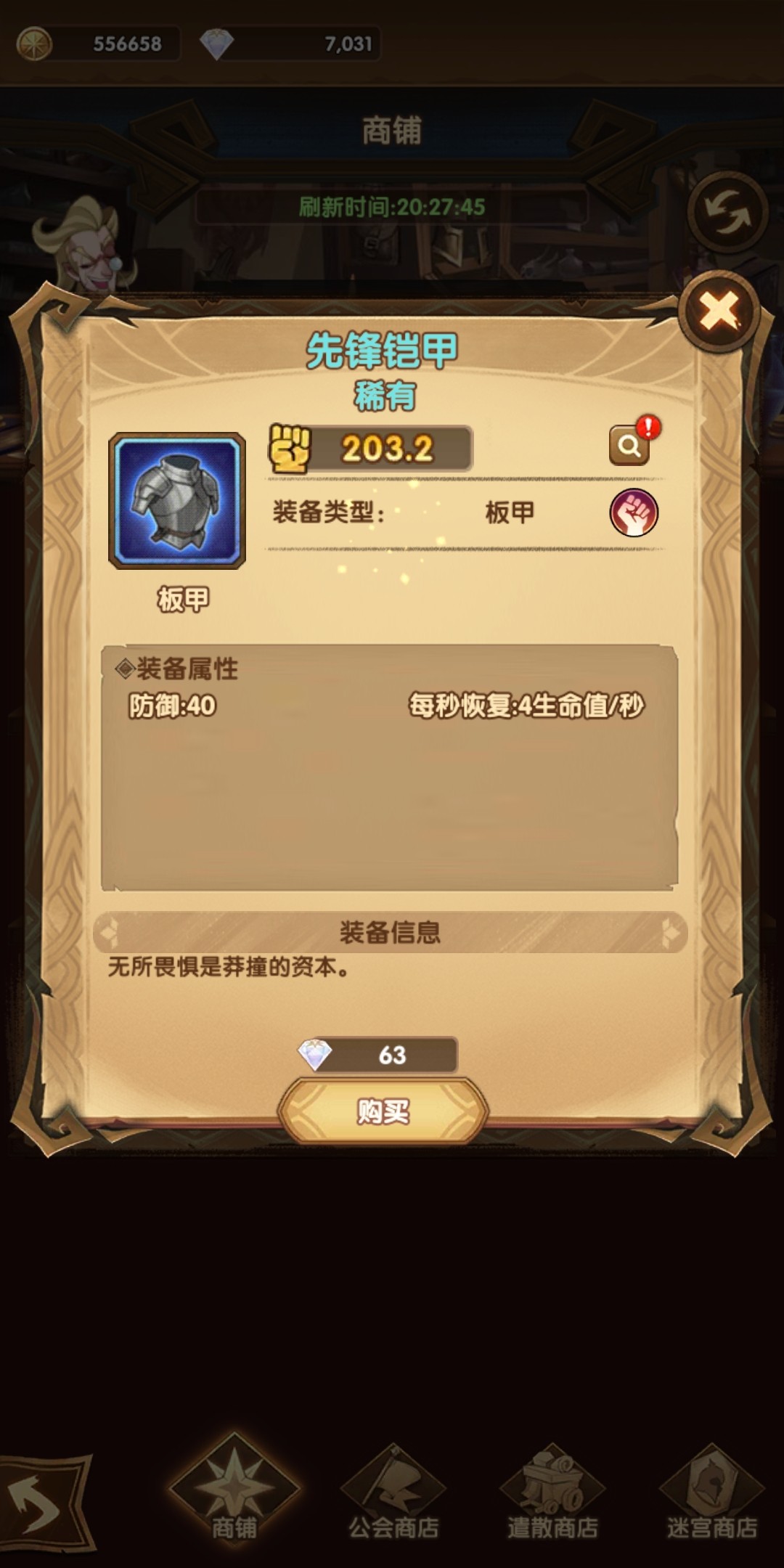
Task: Tap 购买 to buy the armor
Action: [383, 1111]
